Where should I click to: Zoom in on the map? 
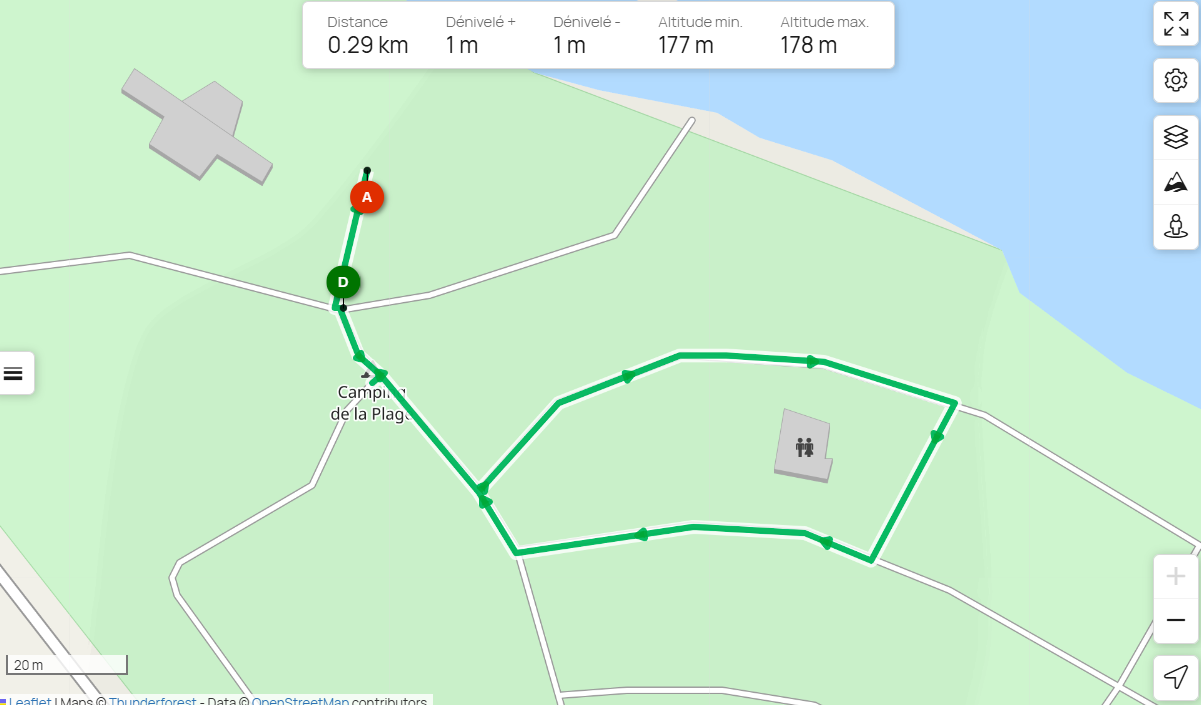(x=1176, y=577)
